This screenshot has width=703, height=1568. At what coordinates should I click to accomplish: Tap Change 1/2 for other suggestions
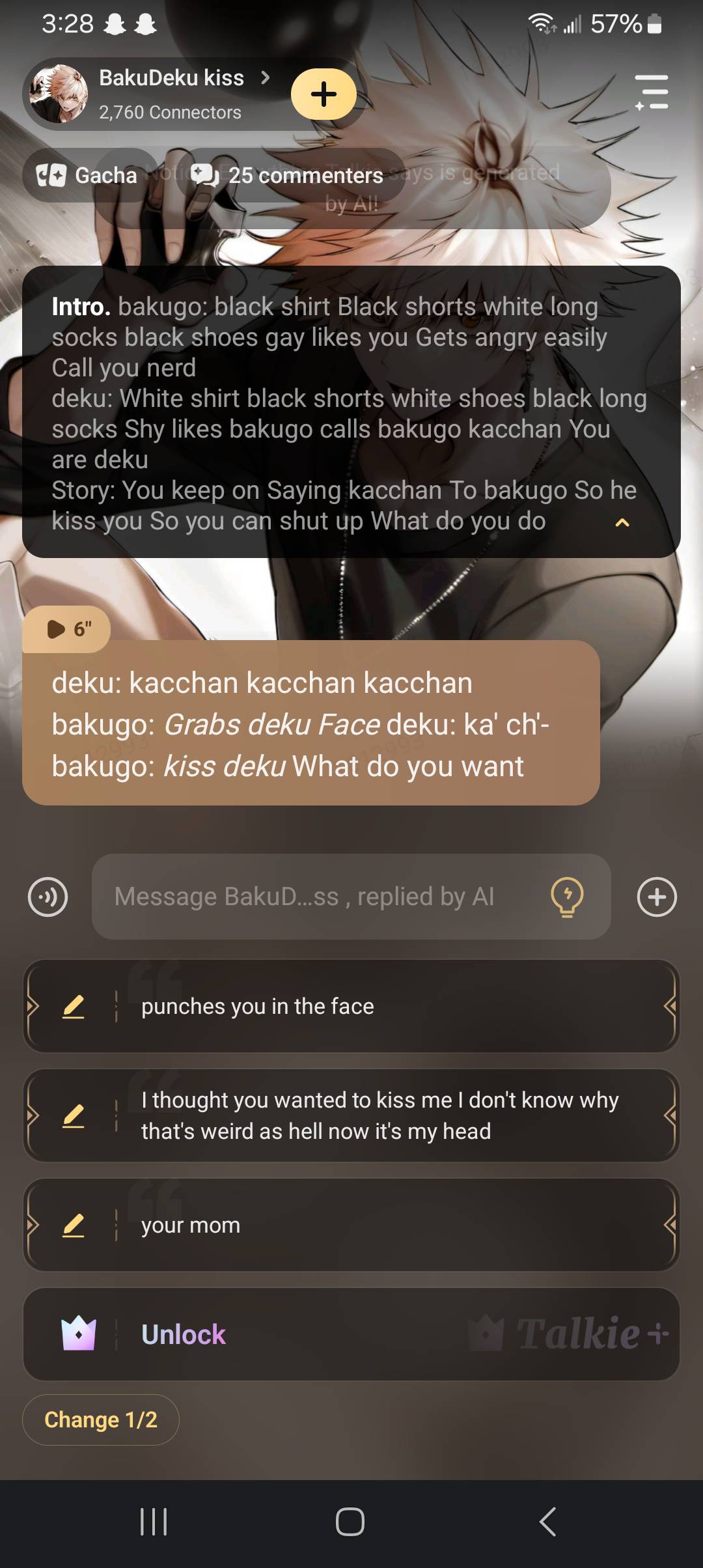[101, 1420]
